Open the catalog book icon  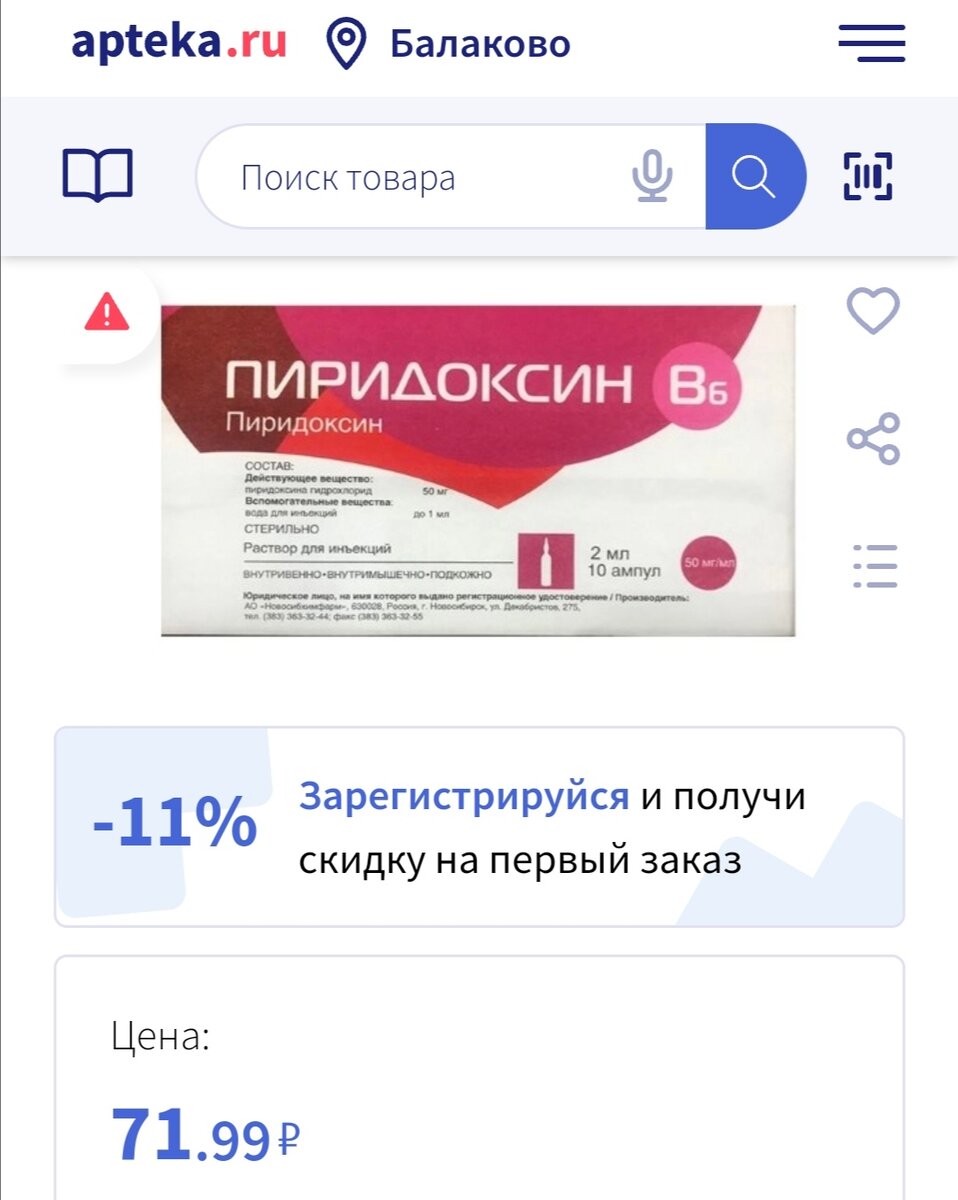pos(97,176)
